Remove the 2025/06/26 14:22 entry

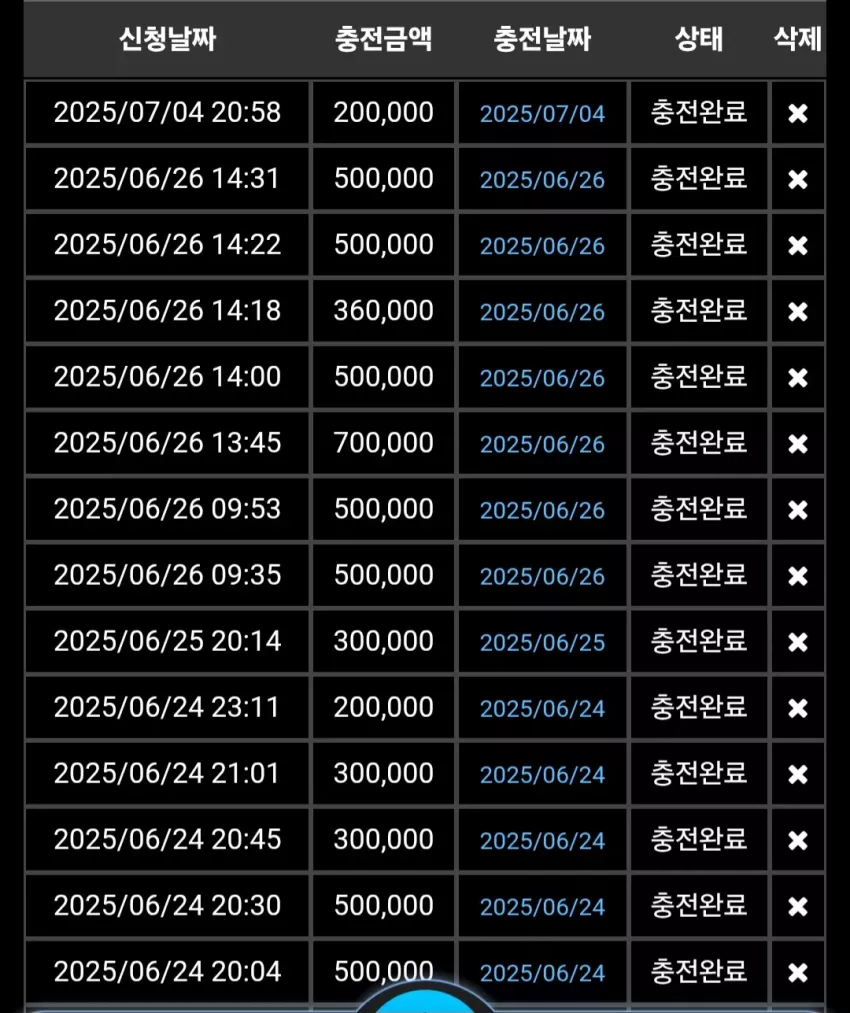(798, 245)
